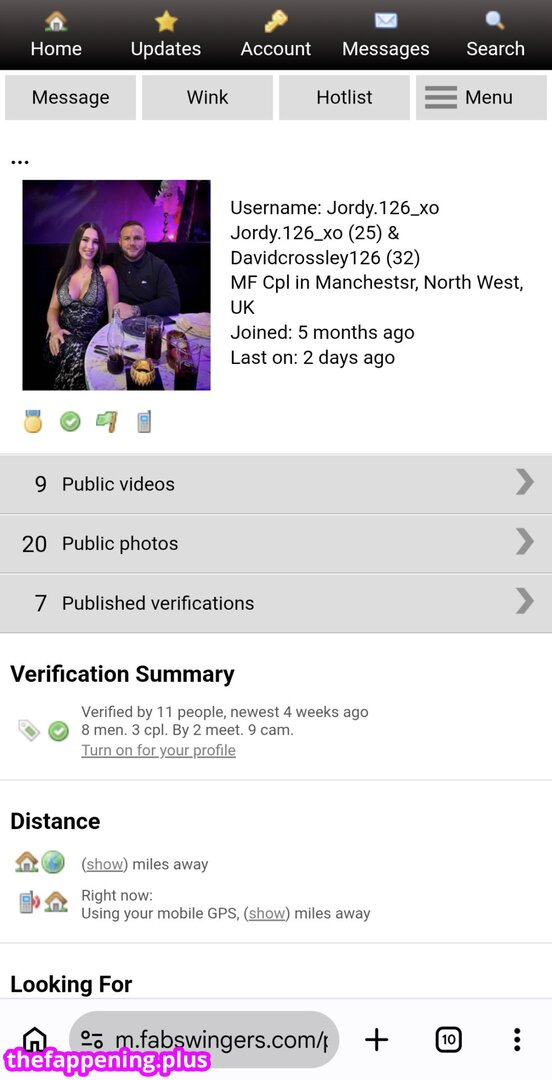
Task: Enlarge the profile photo
Action: pyautogui.click(x=116, y=285)
